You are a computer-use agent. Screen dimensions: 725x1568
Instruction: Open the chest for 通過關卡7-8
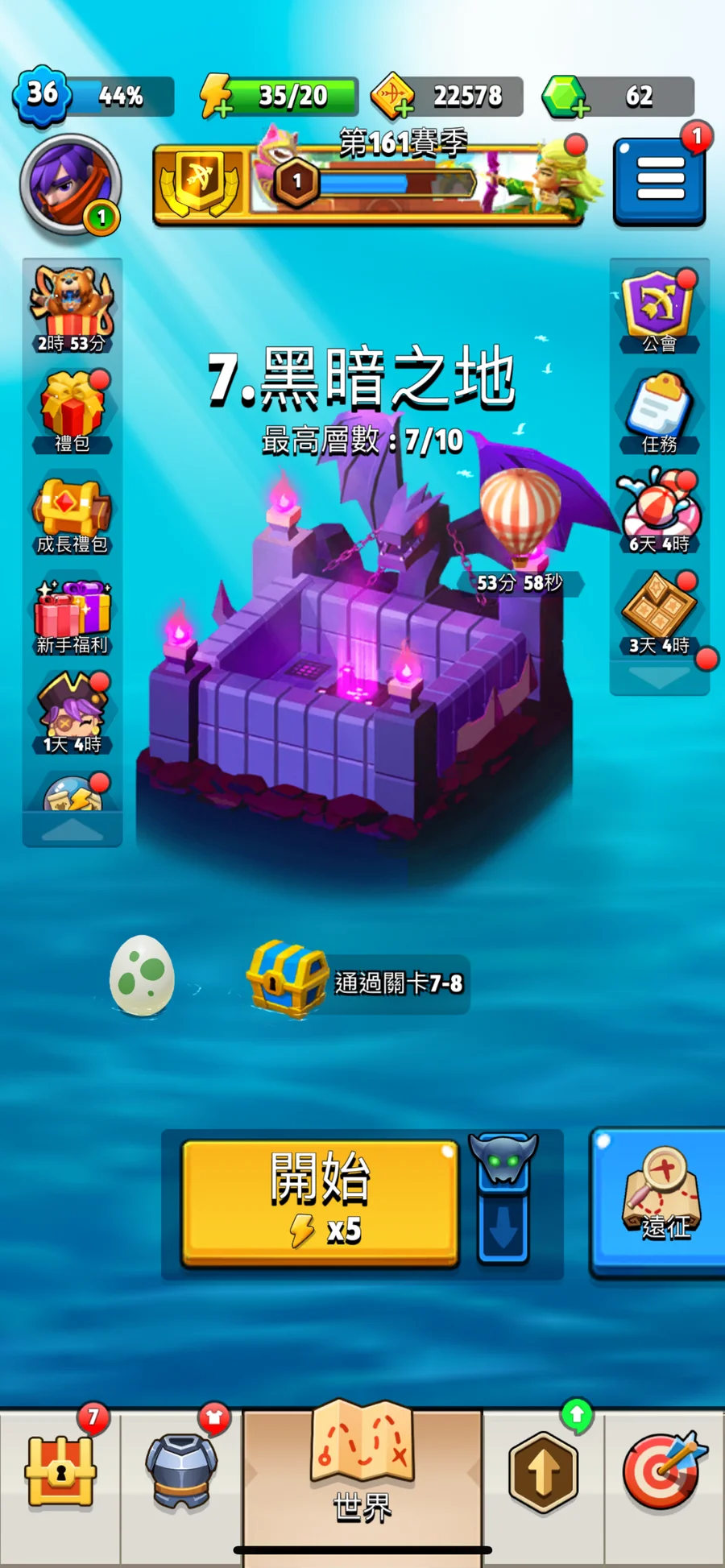(288, 979)
